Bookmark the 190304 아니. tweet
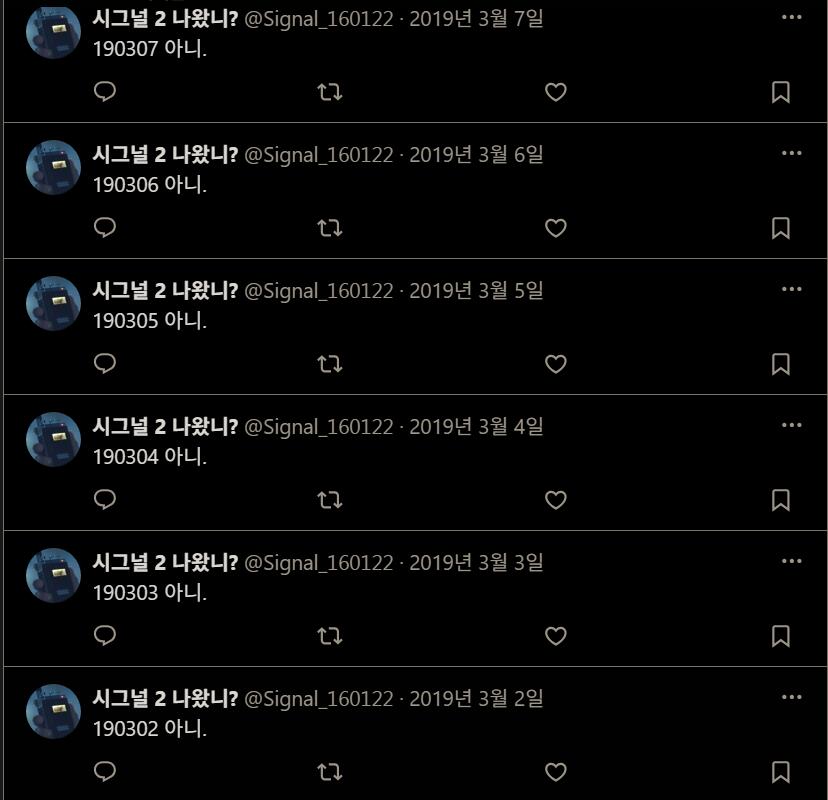Viewport: 828px width, 800px height. [x=781, y=500]
